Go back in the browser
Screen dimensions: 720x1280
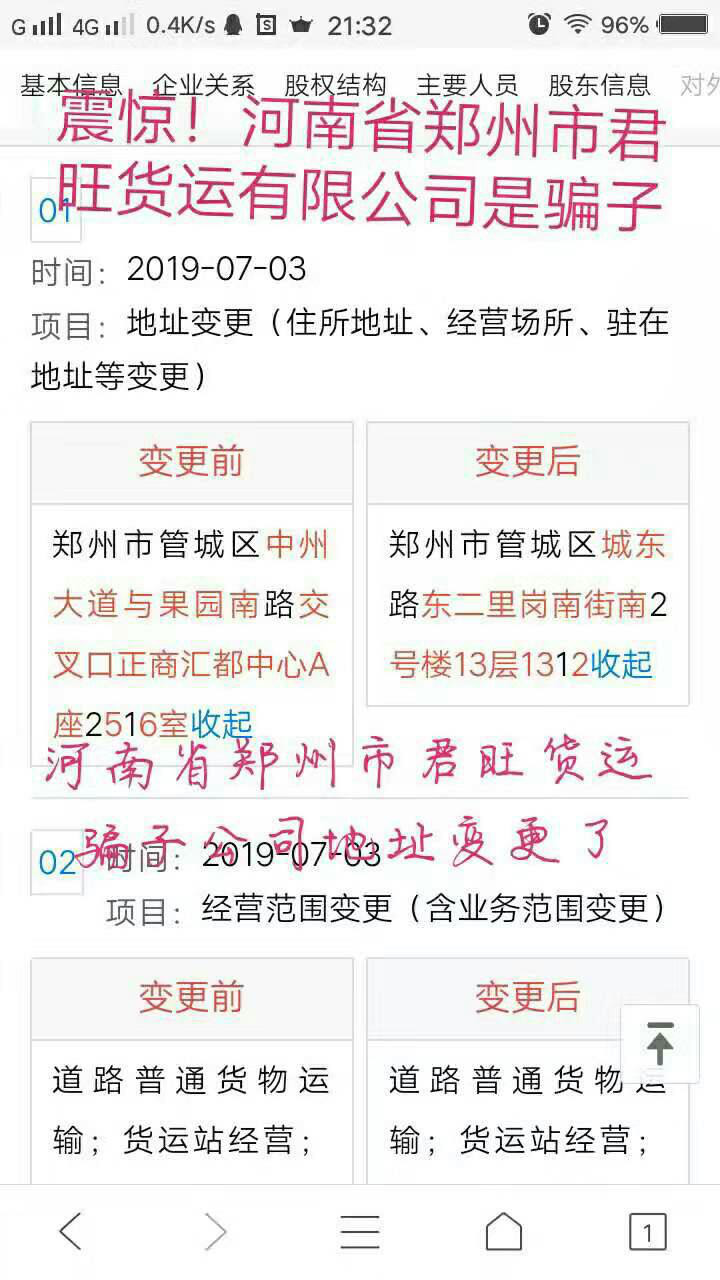pos(70,1232)
